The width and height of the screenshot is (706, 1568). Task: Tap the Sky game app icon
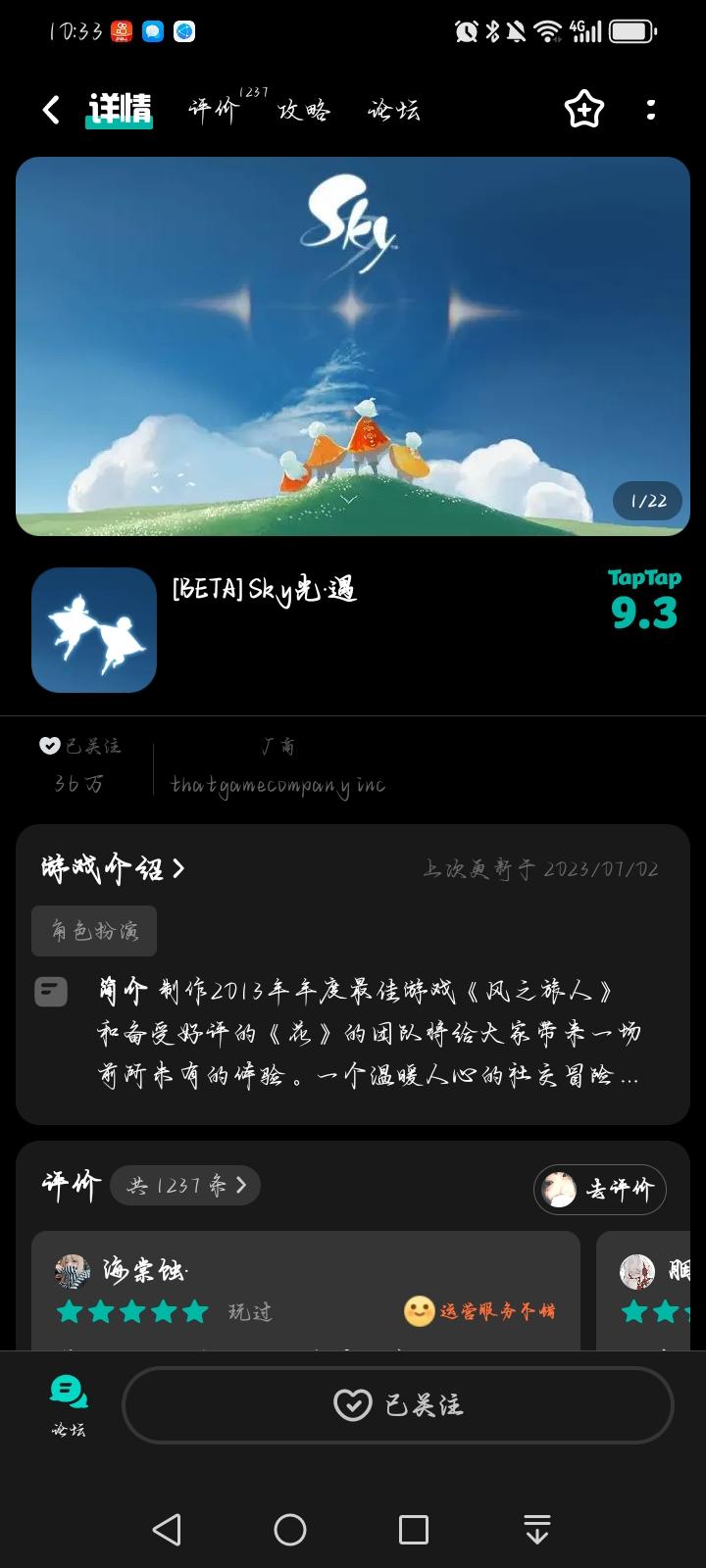(93, 629)
